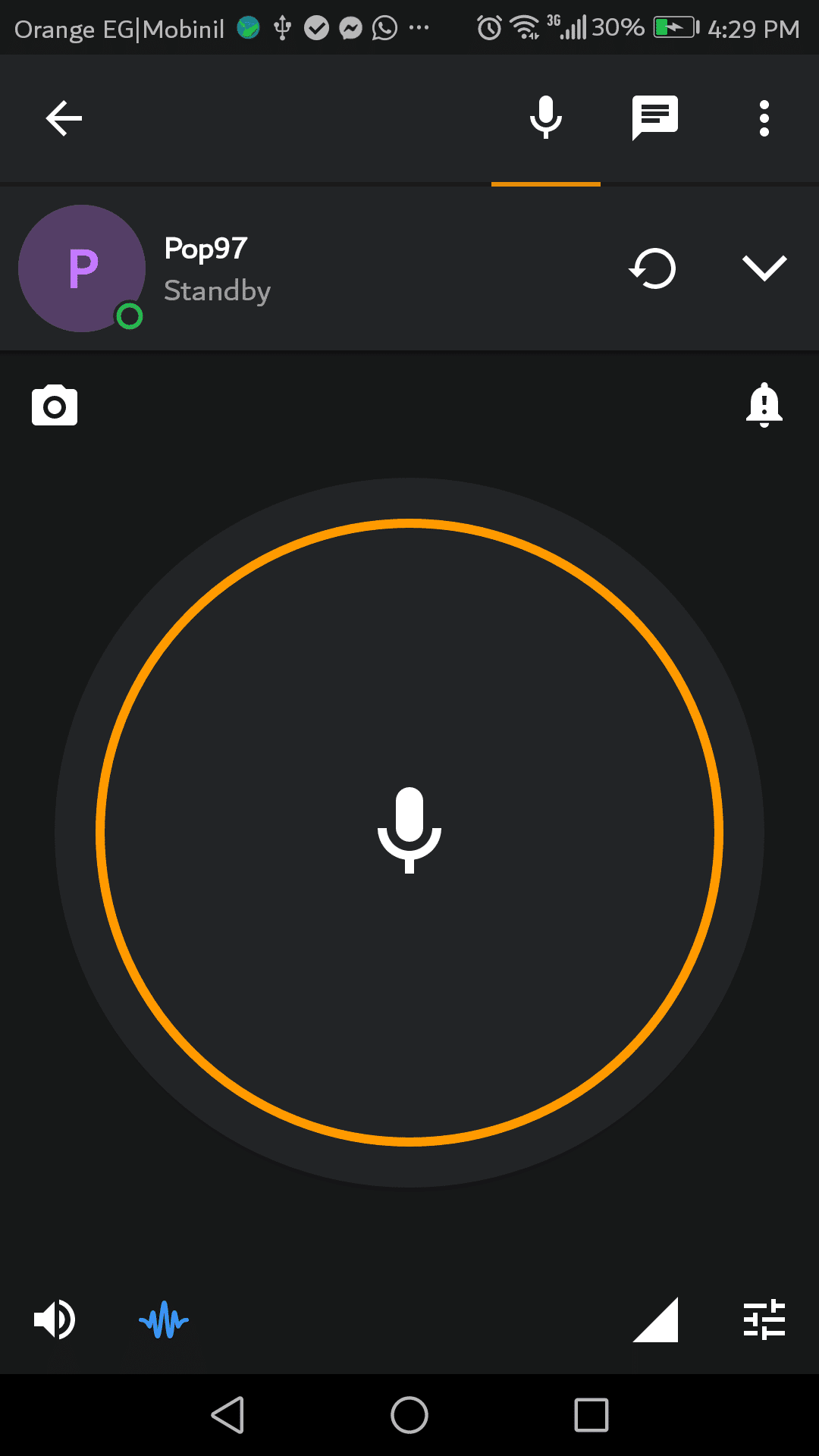Open the three-dot overflow menu

tap(764, 118)
